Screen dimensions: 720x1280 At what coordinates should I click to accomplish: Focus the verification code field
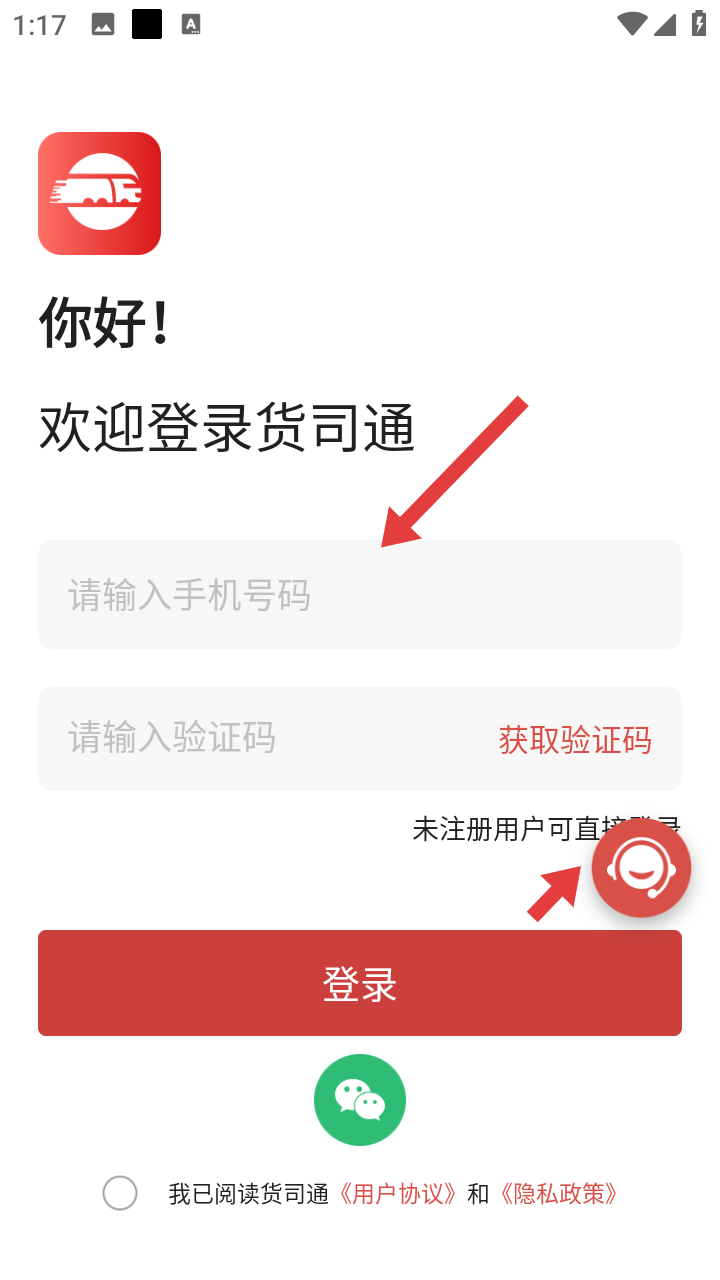click(265, 738)
